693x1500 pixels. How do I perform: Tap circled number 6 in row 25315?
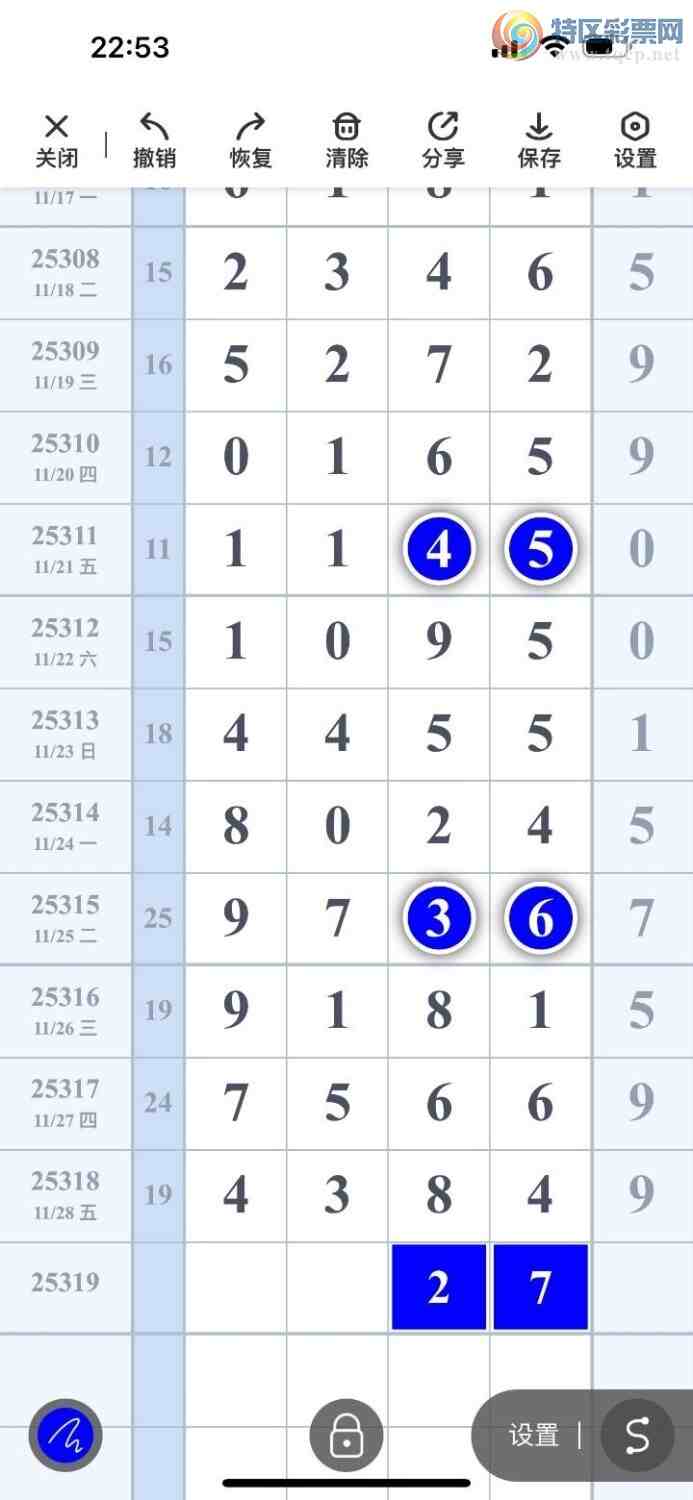(x=541, y=919)
